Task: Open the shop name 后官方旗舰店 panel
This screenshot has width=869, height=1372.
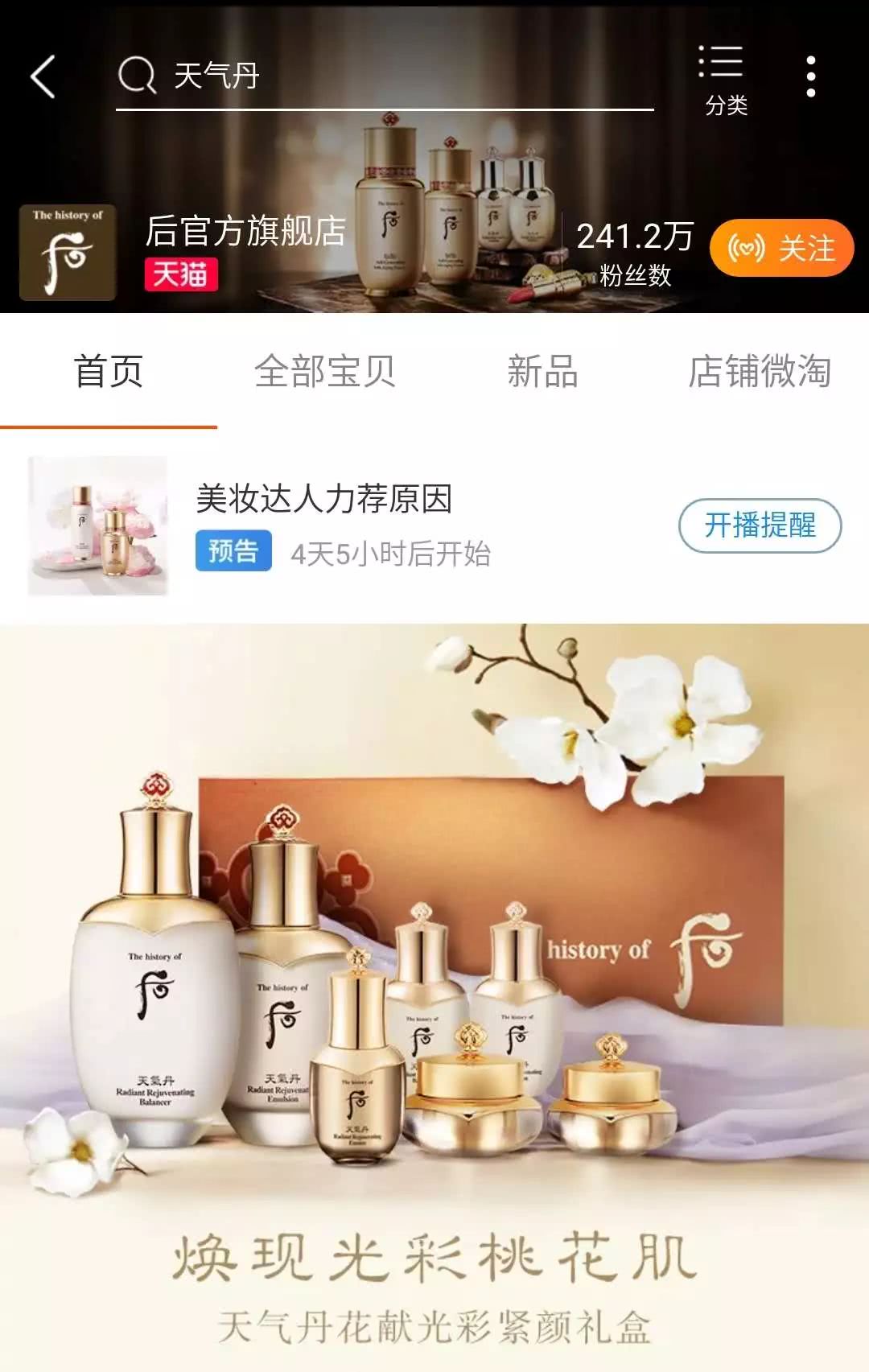Action: coord(245,234)
